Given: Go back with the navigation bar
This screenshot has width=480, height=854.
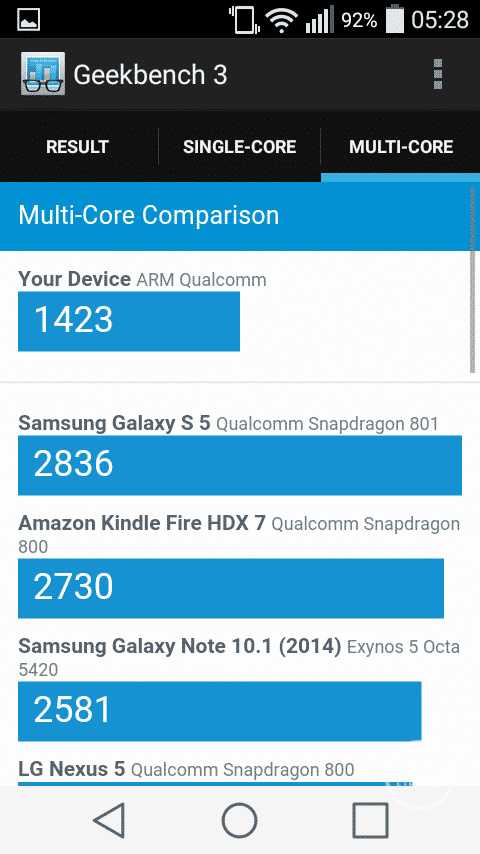Looking at the screenshot, I should point(109,820).
